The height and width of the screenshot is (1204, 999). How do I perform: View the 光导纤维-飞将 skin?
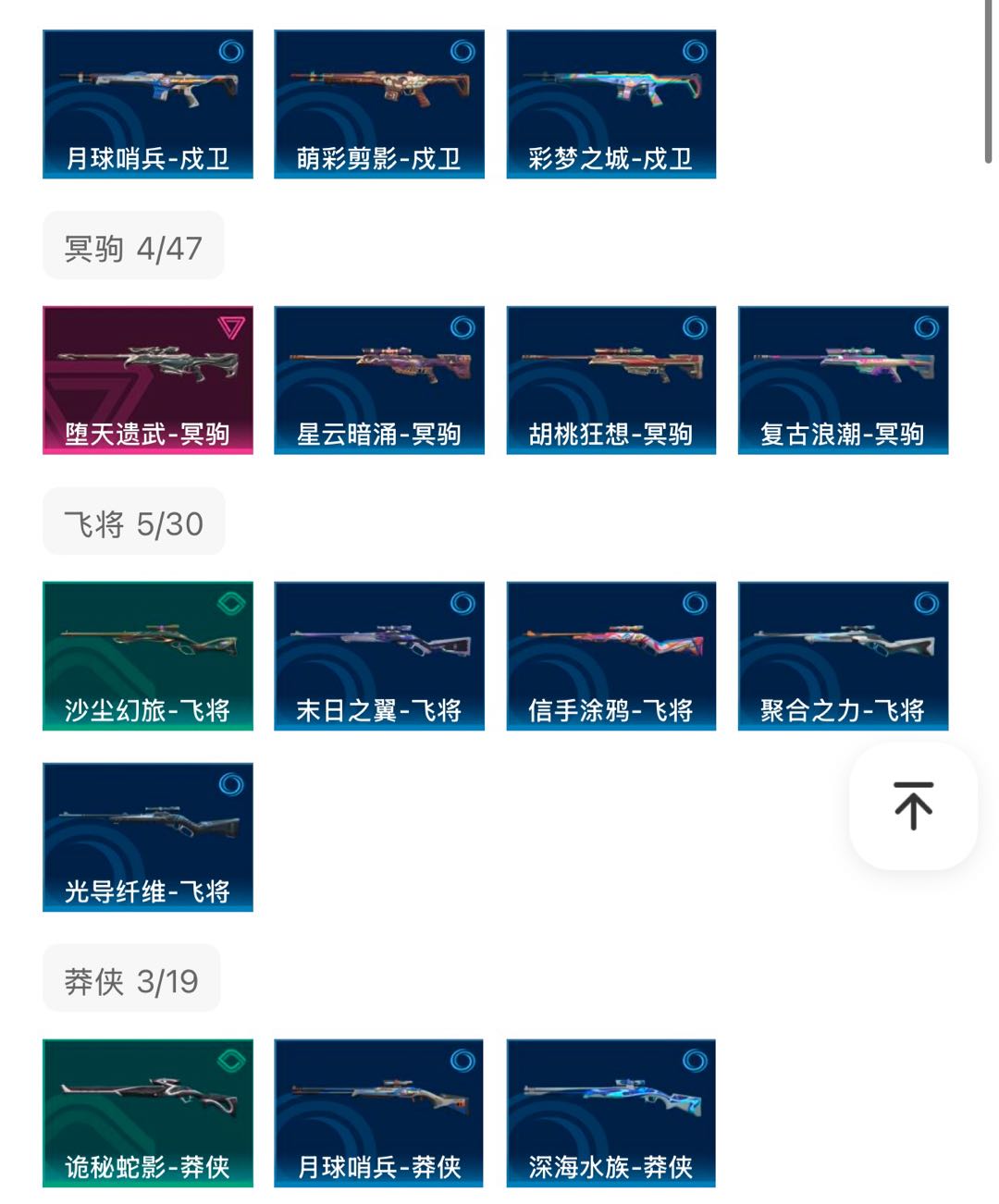[148, 837]
